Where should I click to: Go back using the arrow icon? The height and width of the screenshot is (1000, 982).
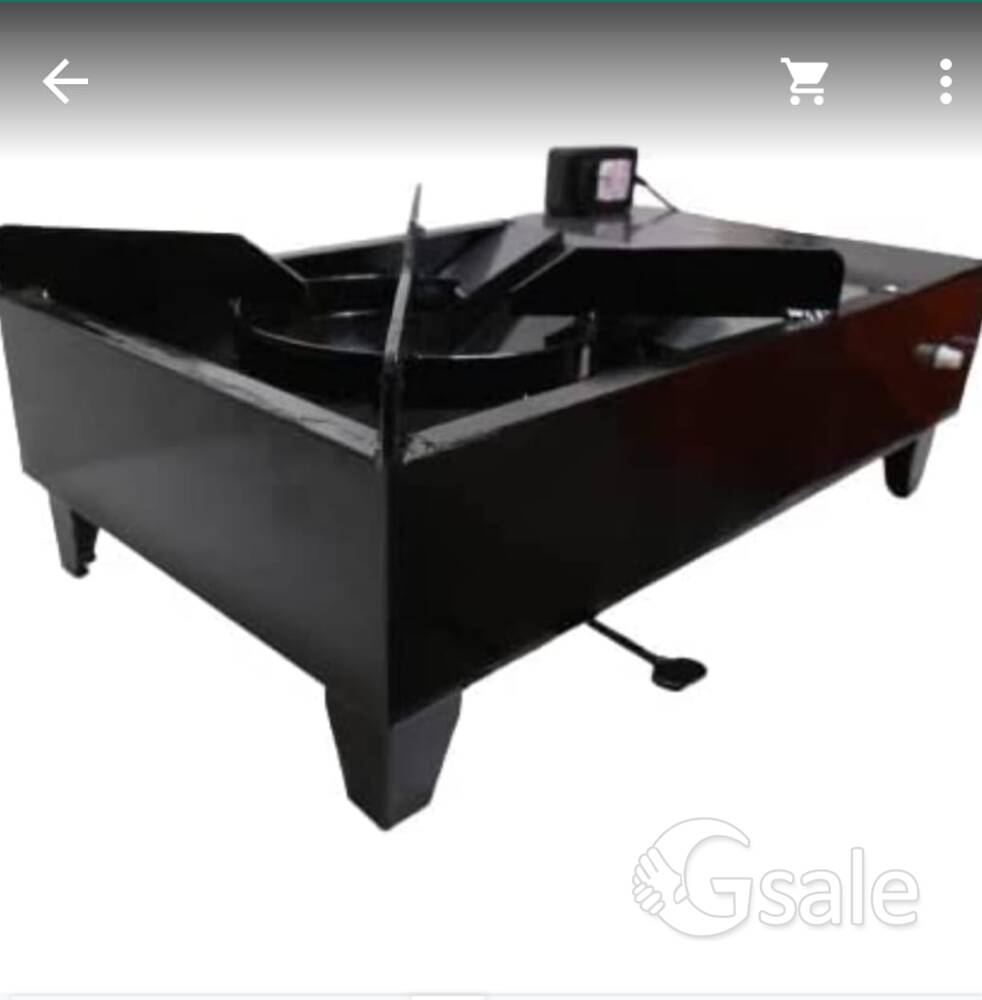pos(65,81)
